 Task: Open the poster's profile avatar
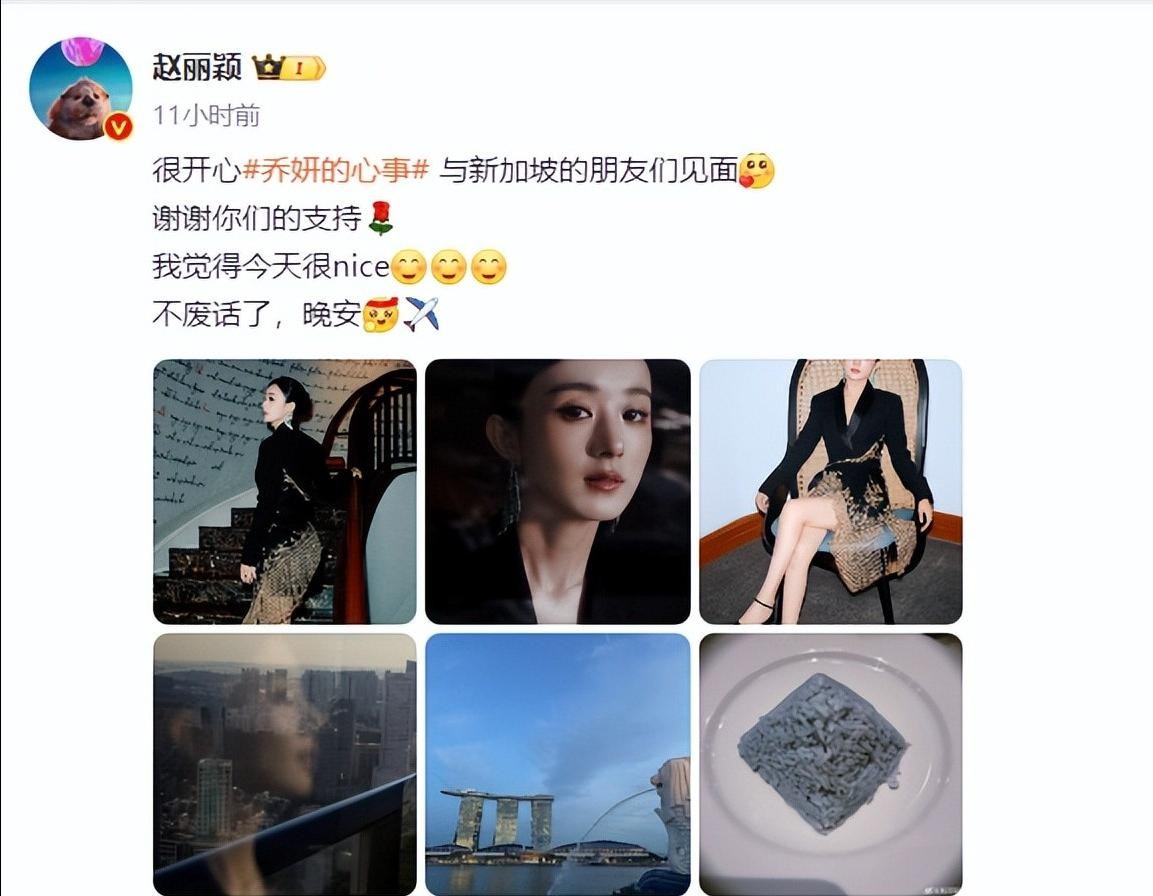81,90
